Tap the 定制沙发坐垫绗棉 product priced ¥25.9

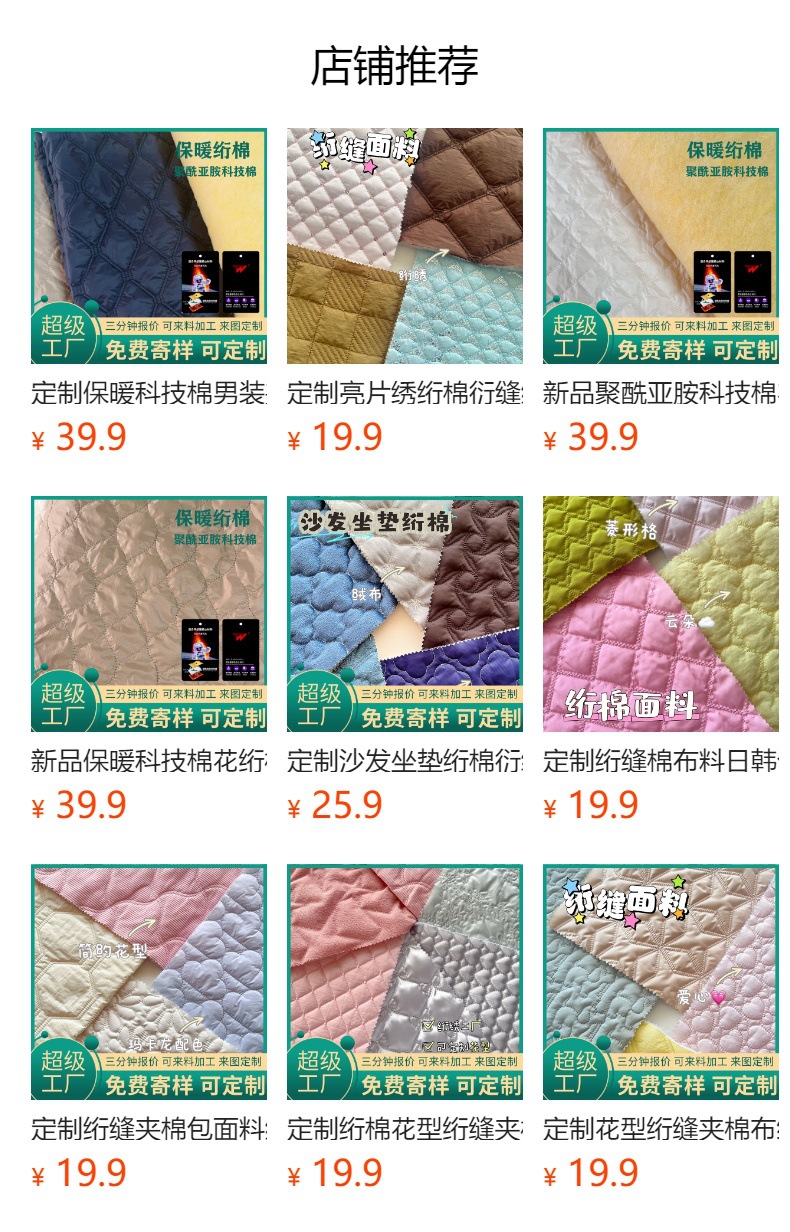[404, 614]
